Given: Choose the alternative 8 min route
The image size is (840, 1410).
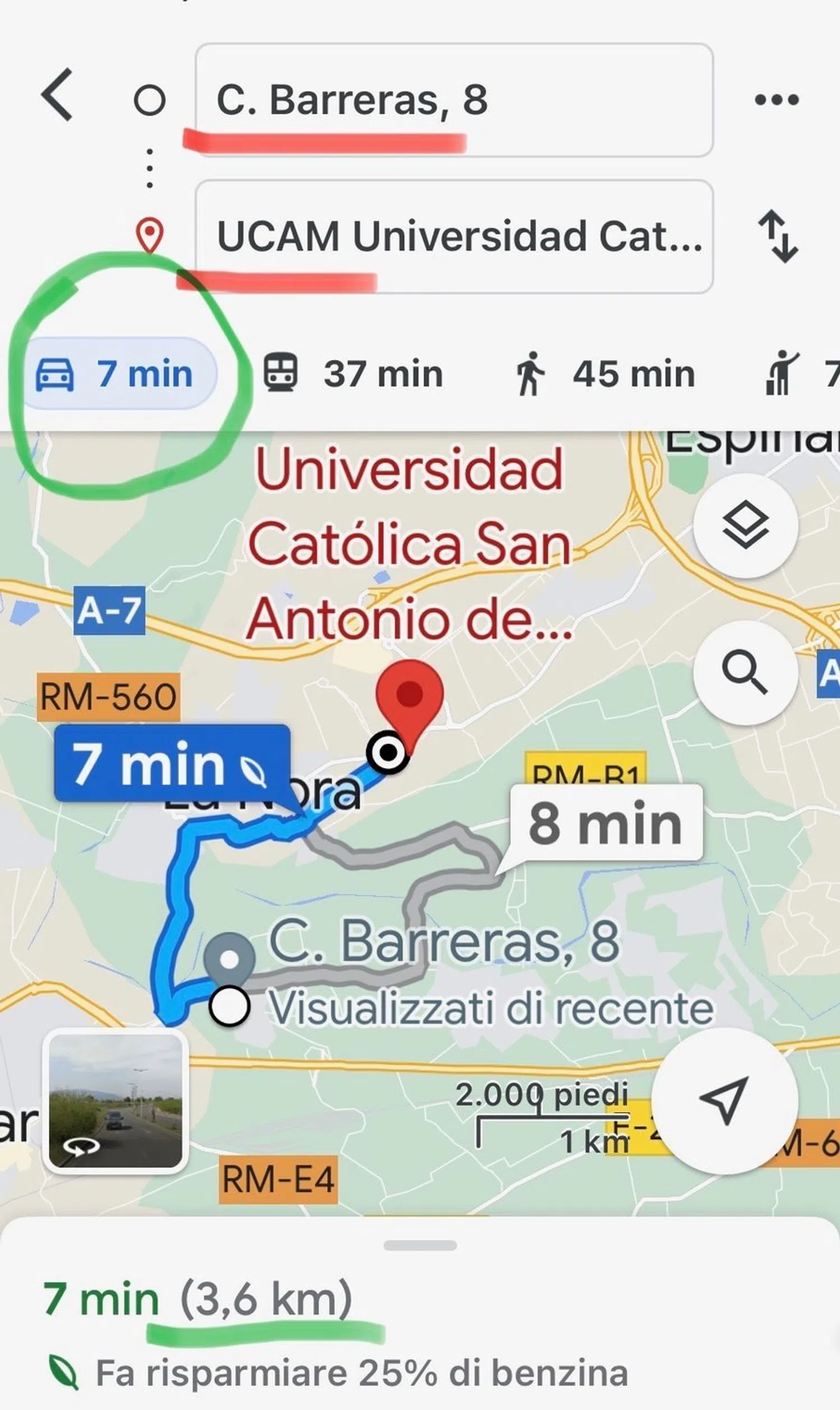Looking at the screenshot, I should [606, 824].
